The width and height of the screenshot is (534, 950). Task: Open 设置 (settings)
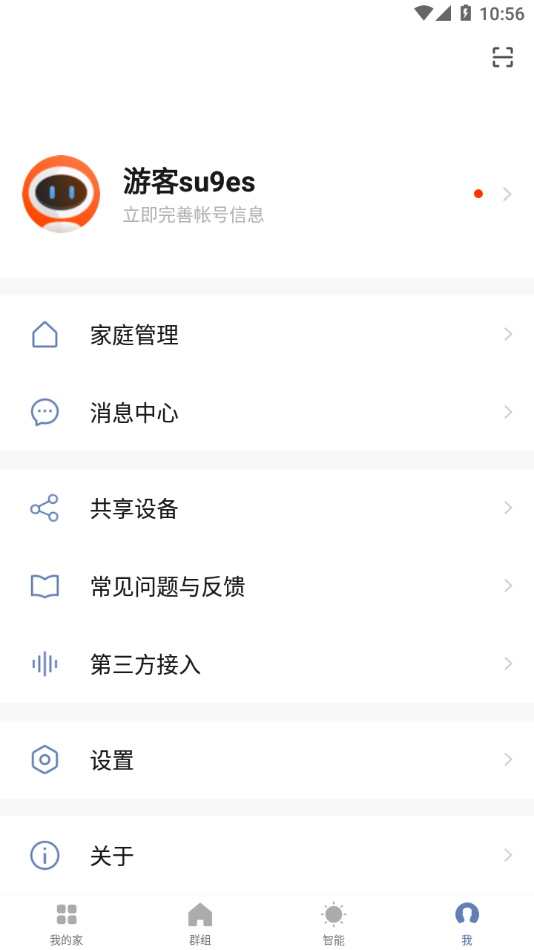click(267, 759)
